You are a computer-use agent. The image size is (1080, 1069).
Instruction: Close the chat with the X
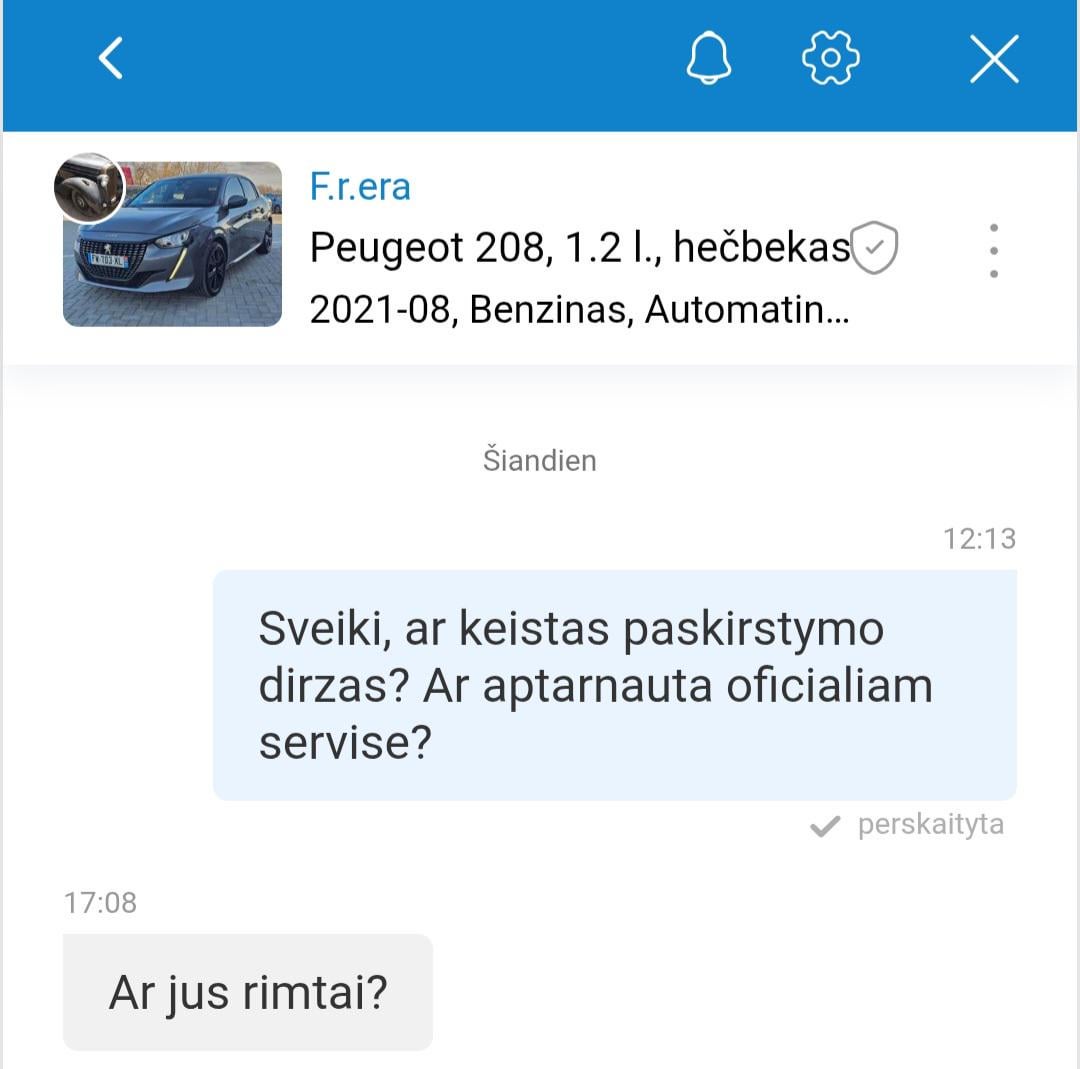pyautogui.click(x=994, y=59)
